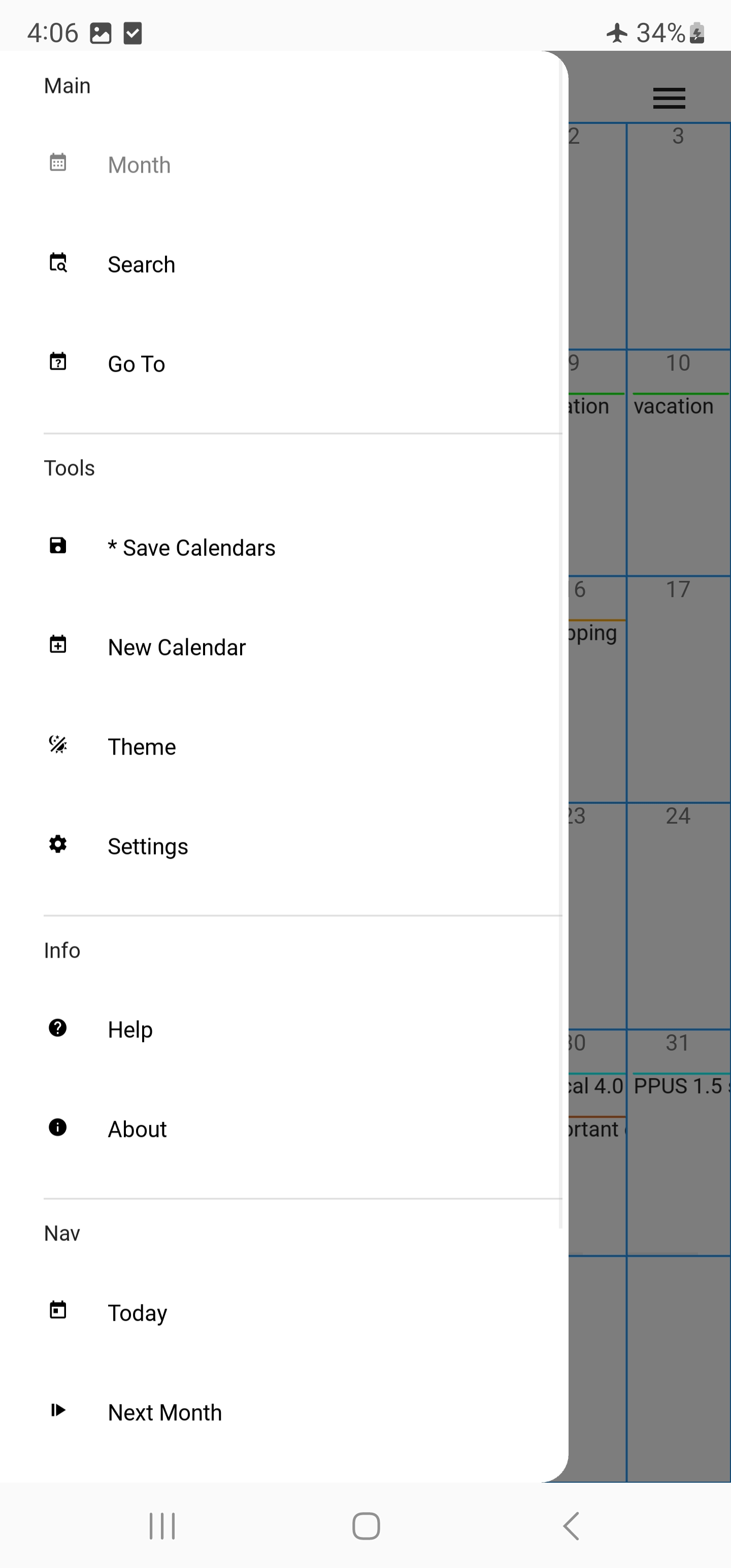
Task: Open Search from the drawer
Action: coord(141,265)
